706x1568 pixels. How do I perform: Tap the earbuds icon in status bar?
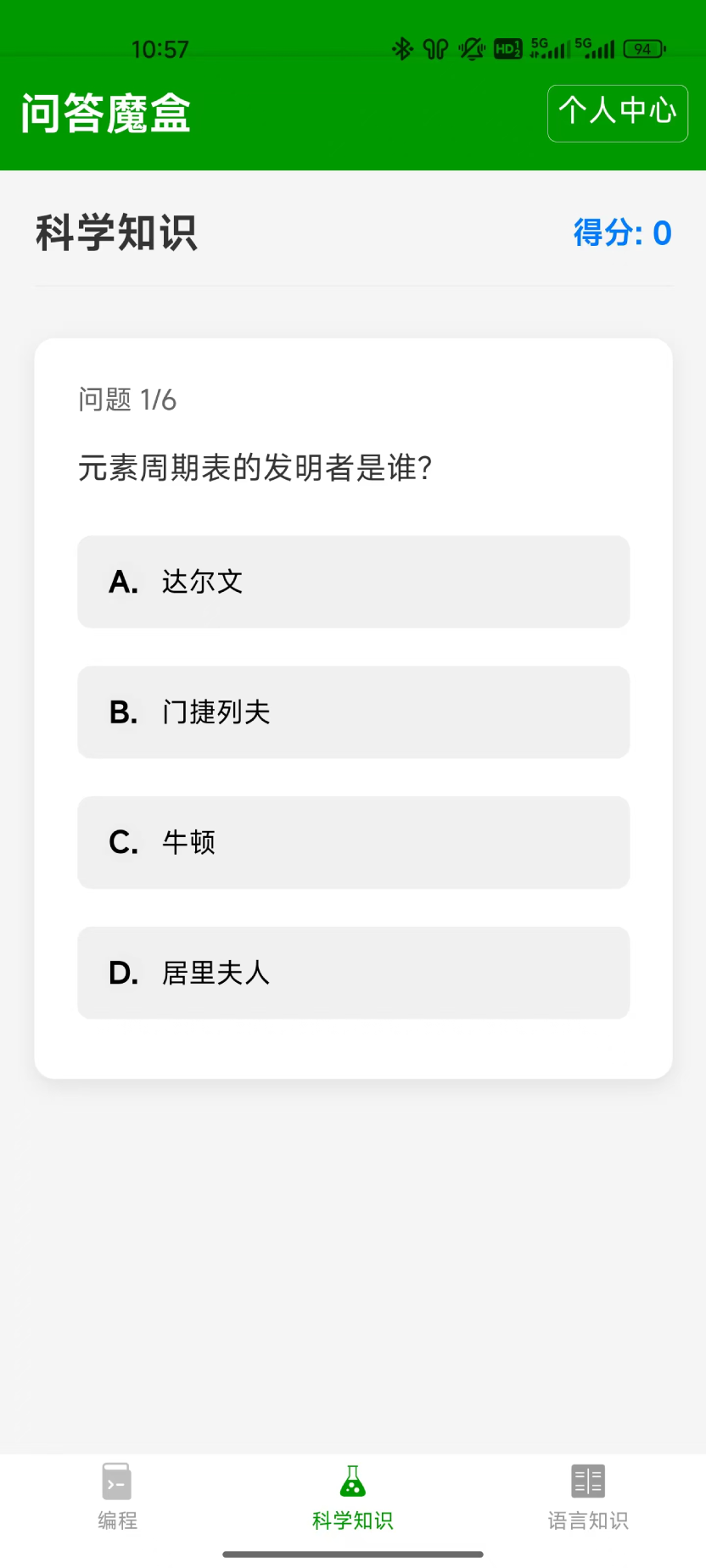click(x=434, y=48)
